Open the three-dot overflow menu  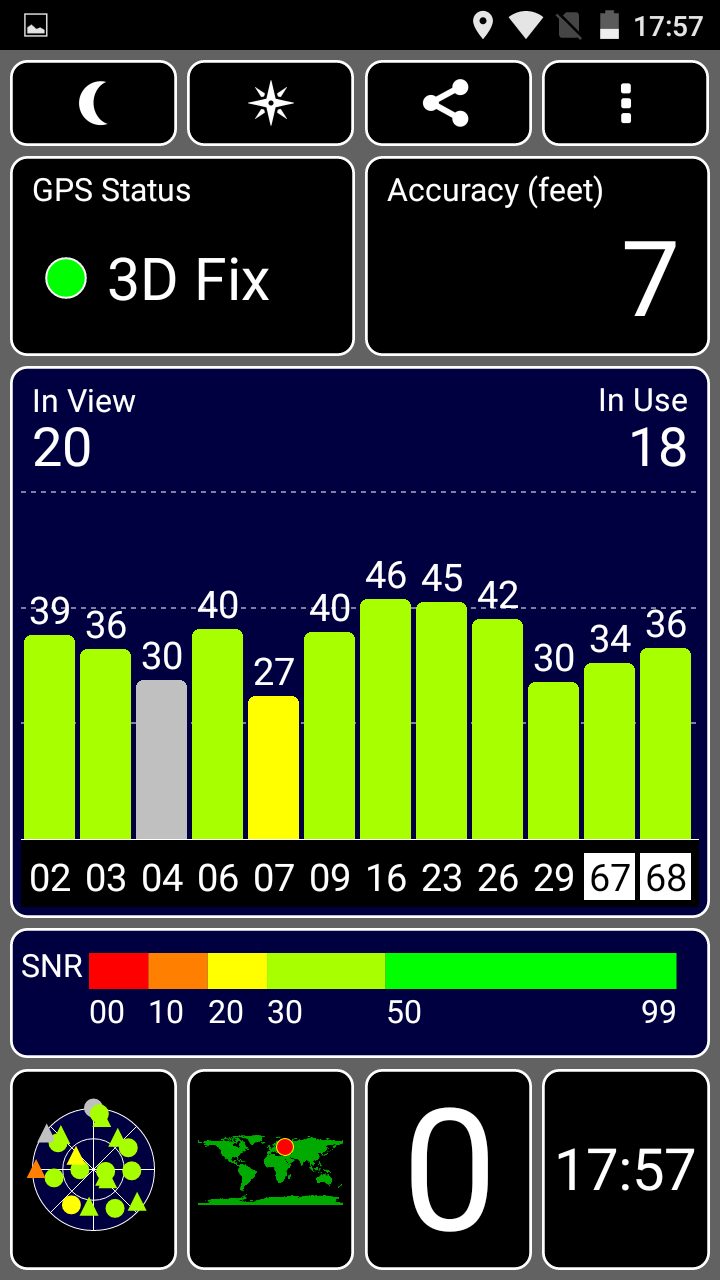[x=626, y=103]
